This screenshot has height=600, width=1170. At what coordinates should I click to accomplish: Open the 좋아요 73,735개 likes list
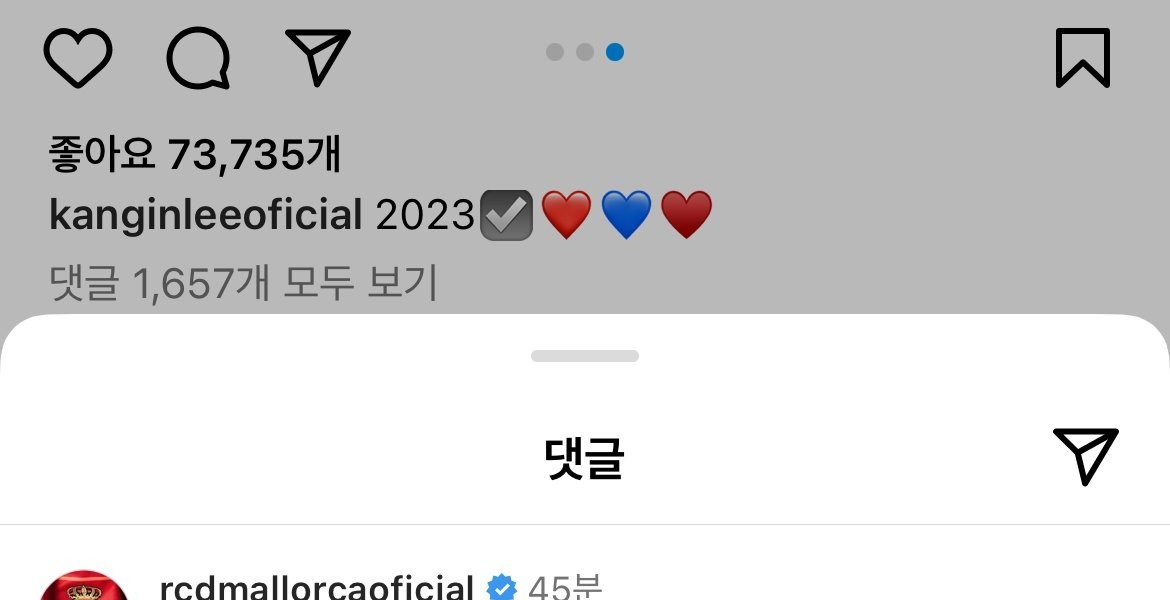[195, 154]
